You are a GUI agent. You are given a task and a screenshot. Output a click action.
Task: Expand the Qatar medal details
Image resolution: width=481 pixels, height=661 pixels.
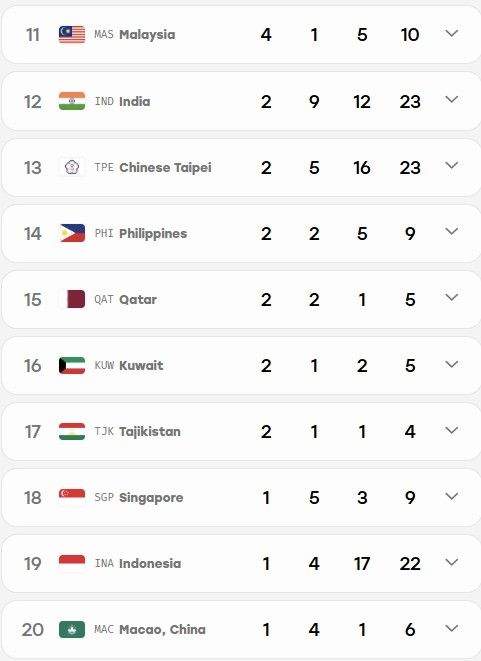pyautogui.click(x=451, y=298)
